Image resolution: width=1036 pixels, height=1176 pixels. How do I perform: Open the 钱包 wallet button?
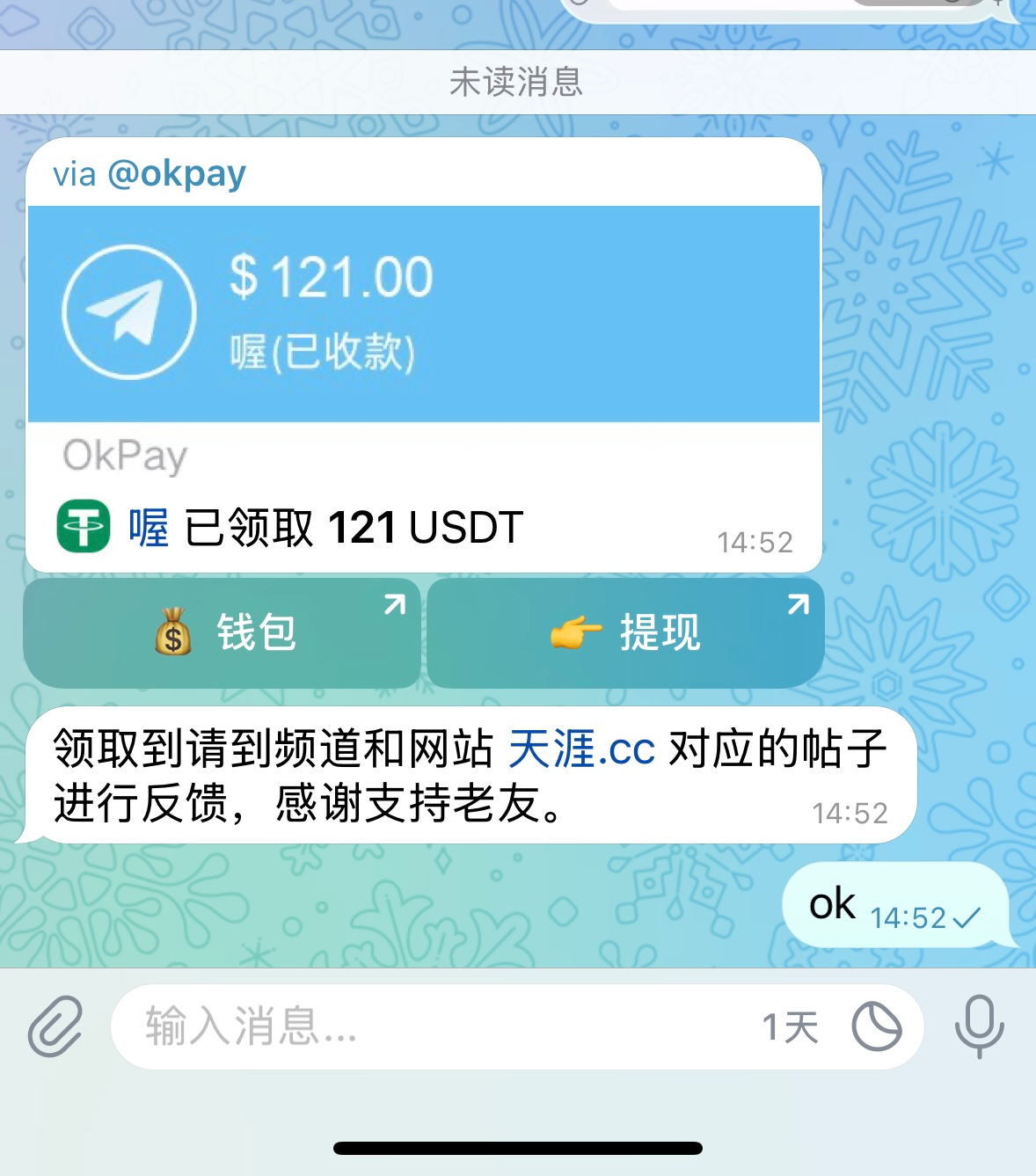[x=222, y=632]
